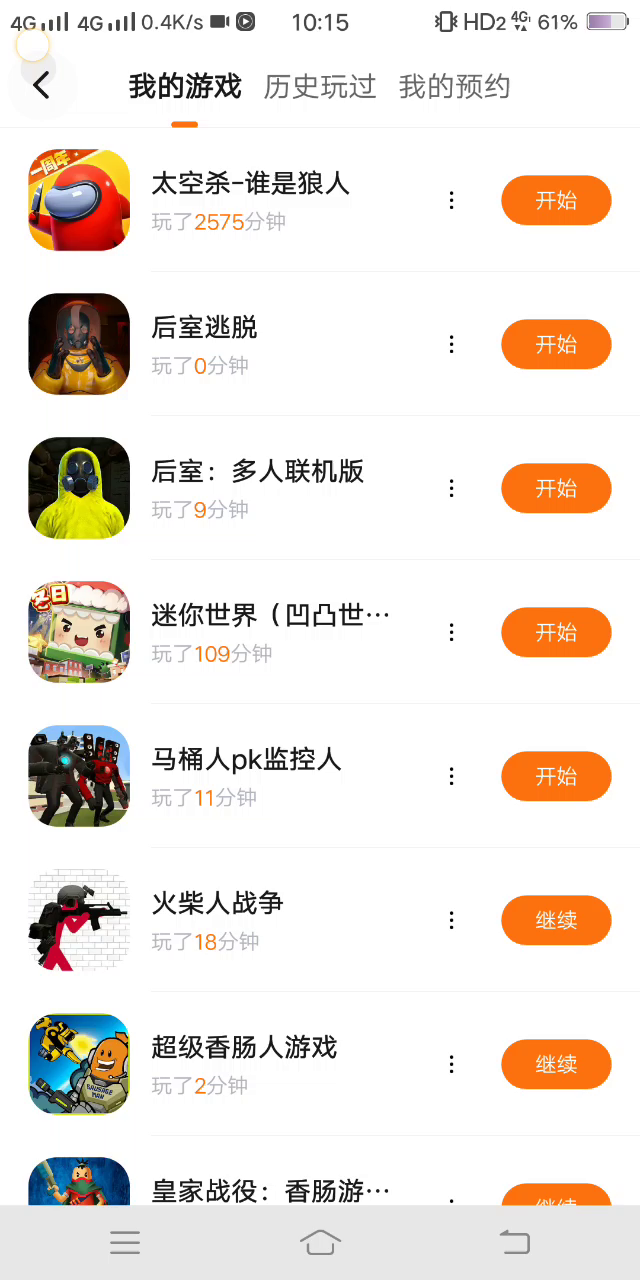Open three-dot options for 马桶人pk监控人
Image resolution: width=640 pixels, height=1280 pixels.
(451, 776)
